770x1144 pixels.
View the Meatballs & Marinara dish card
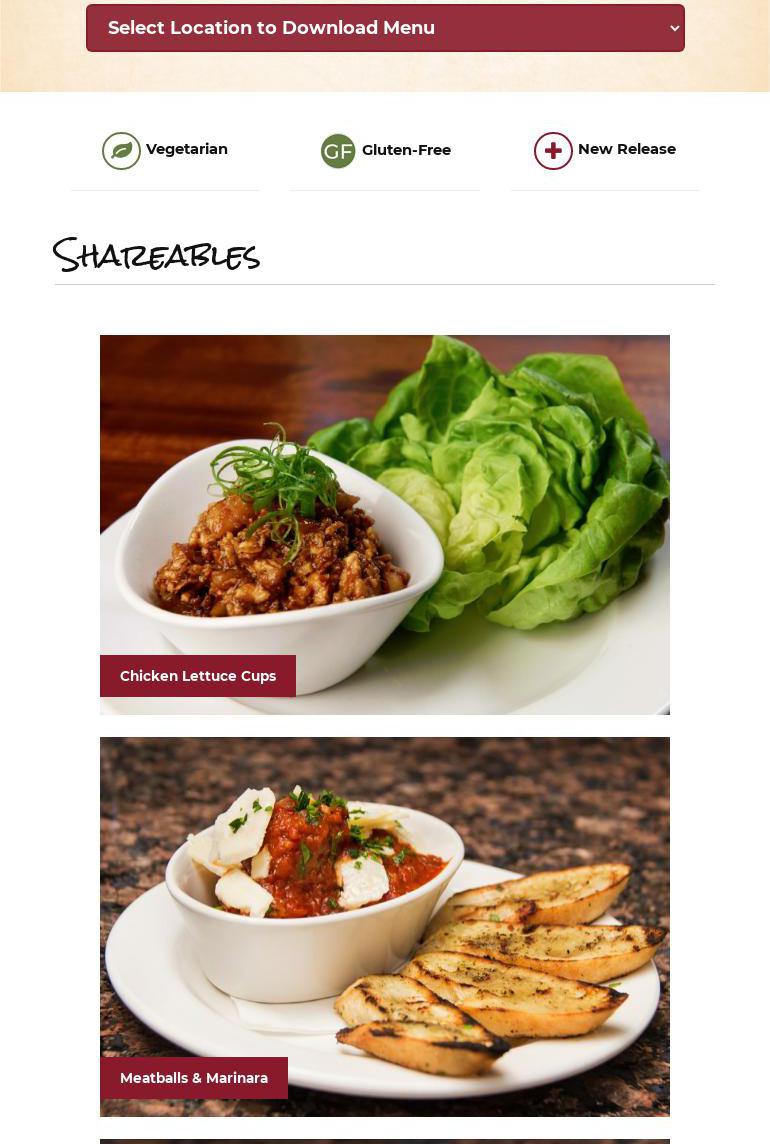(x=385, y=927)
